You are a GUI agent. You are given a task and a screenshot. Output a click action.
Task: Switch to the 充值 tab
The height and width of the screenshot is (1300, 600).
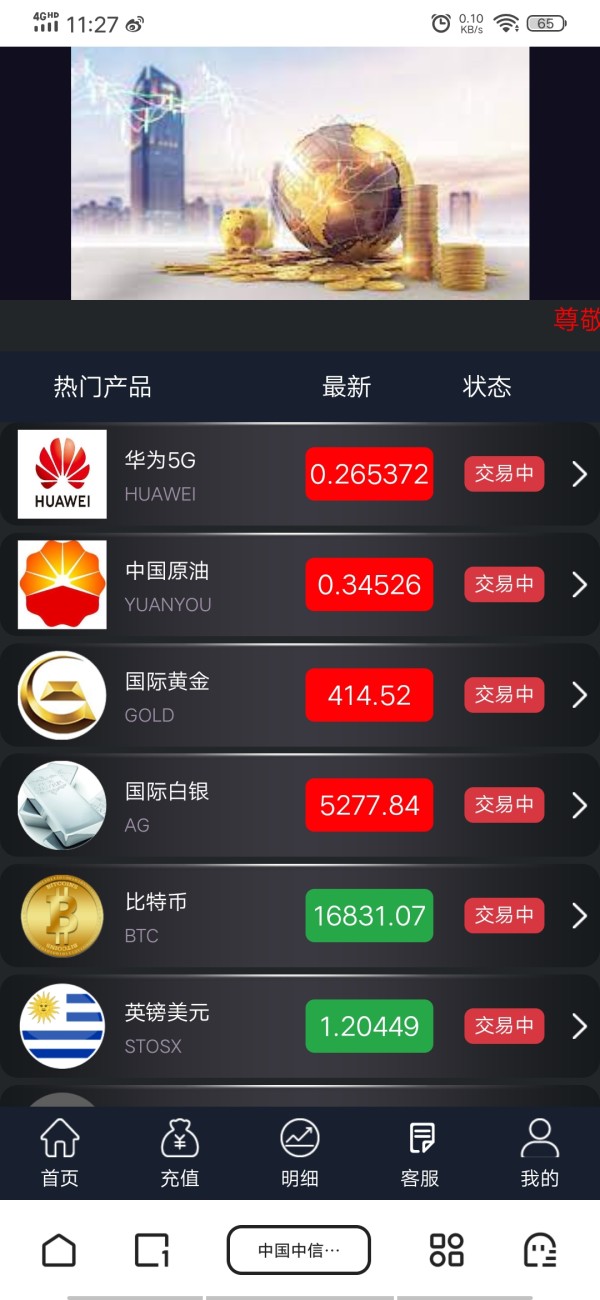tap(180, 1153)
